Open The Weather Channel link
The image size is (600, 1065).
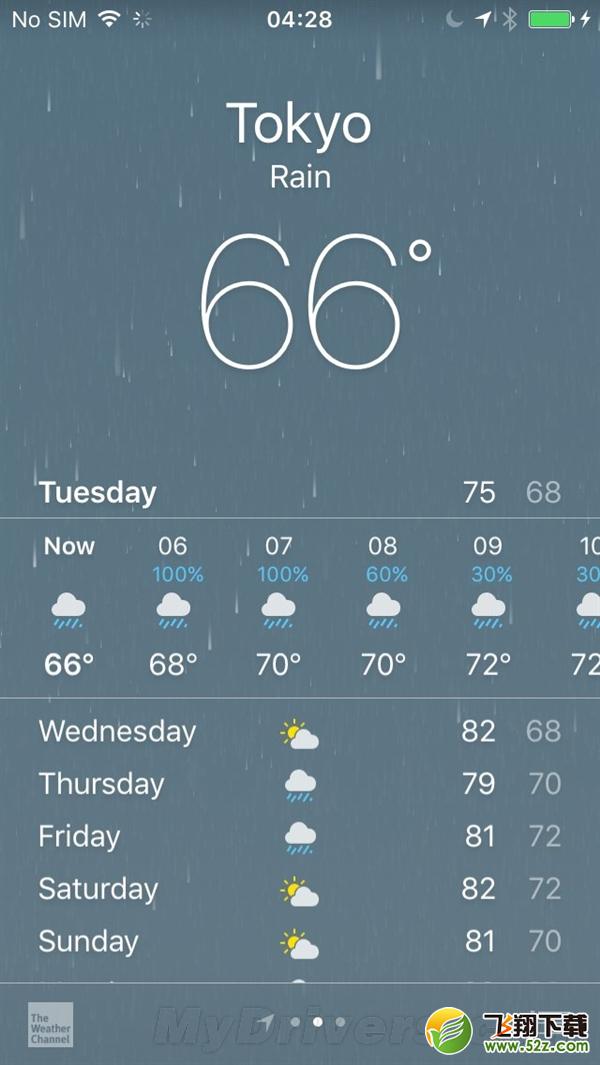pos(50,1024)
